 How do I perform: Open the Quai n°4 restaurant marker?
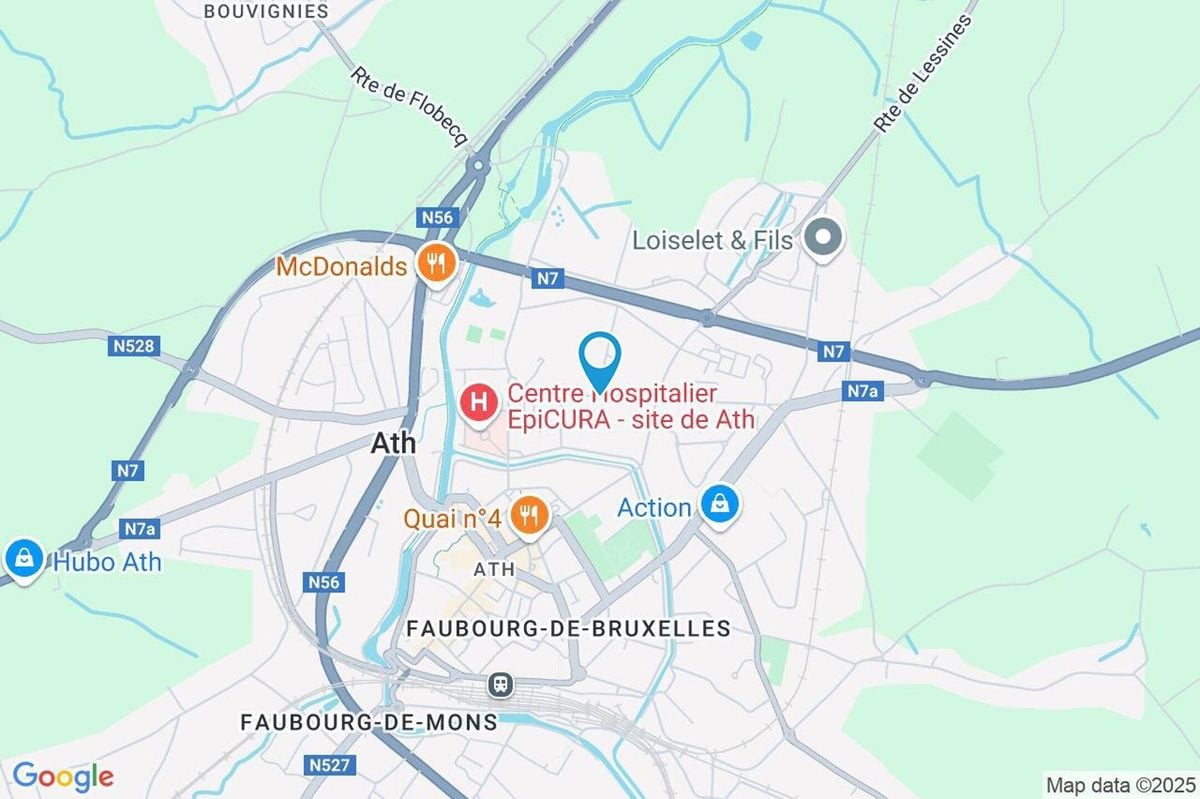pos(526,516)
